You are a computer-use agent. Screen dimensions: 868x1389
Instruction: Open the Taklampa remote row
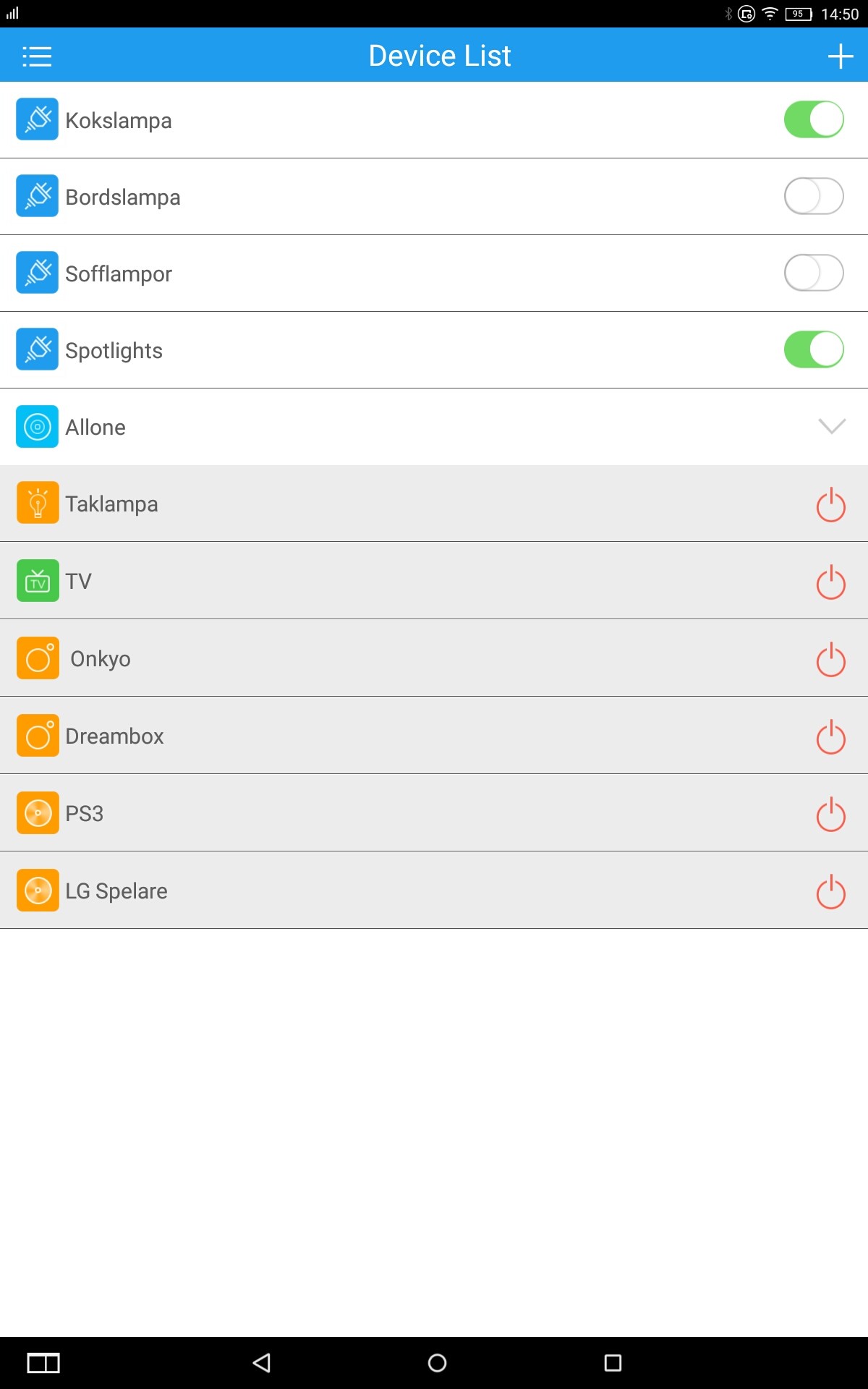point(434,504)
